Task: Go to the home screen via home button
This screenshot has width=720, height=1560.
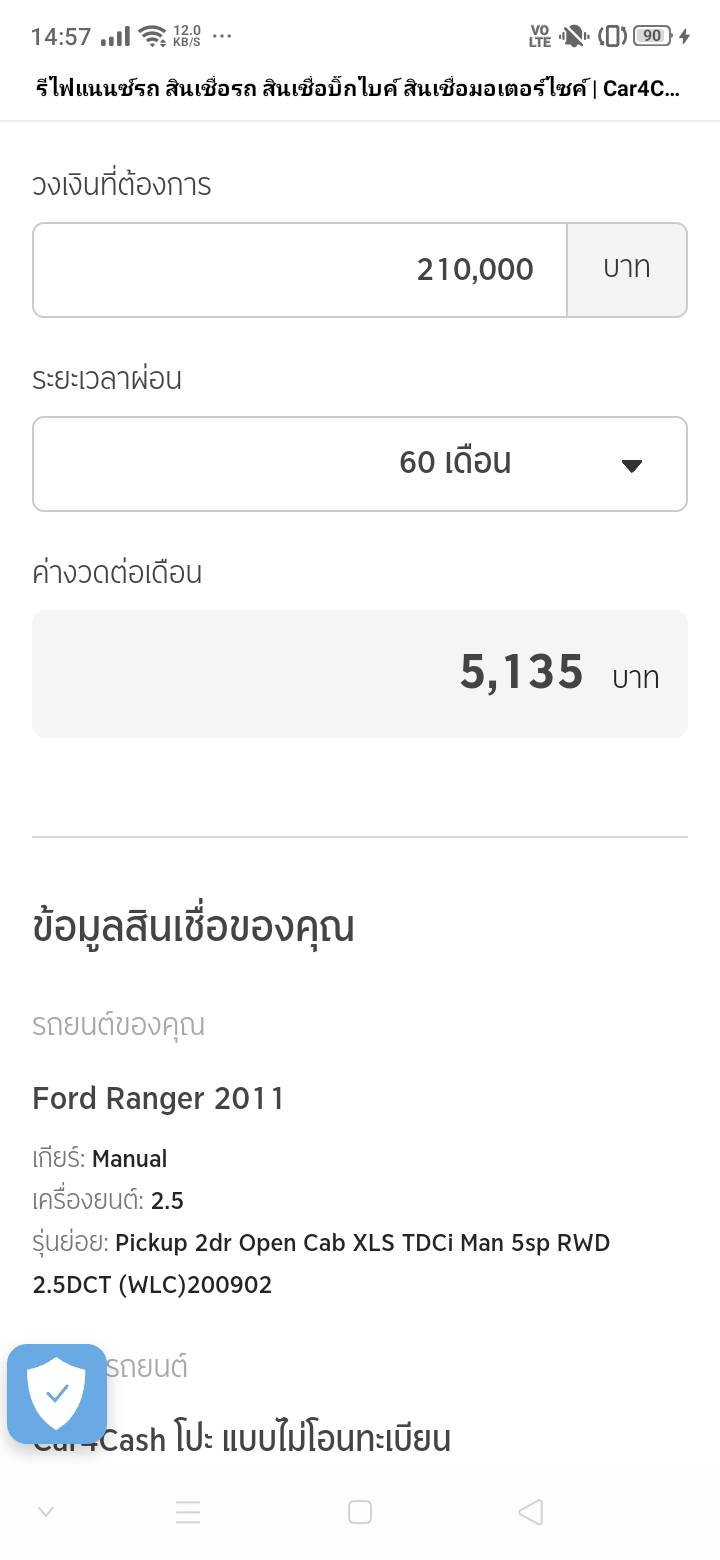Action: coord(360,1512)
